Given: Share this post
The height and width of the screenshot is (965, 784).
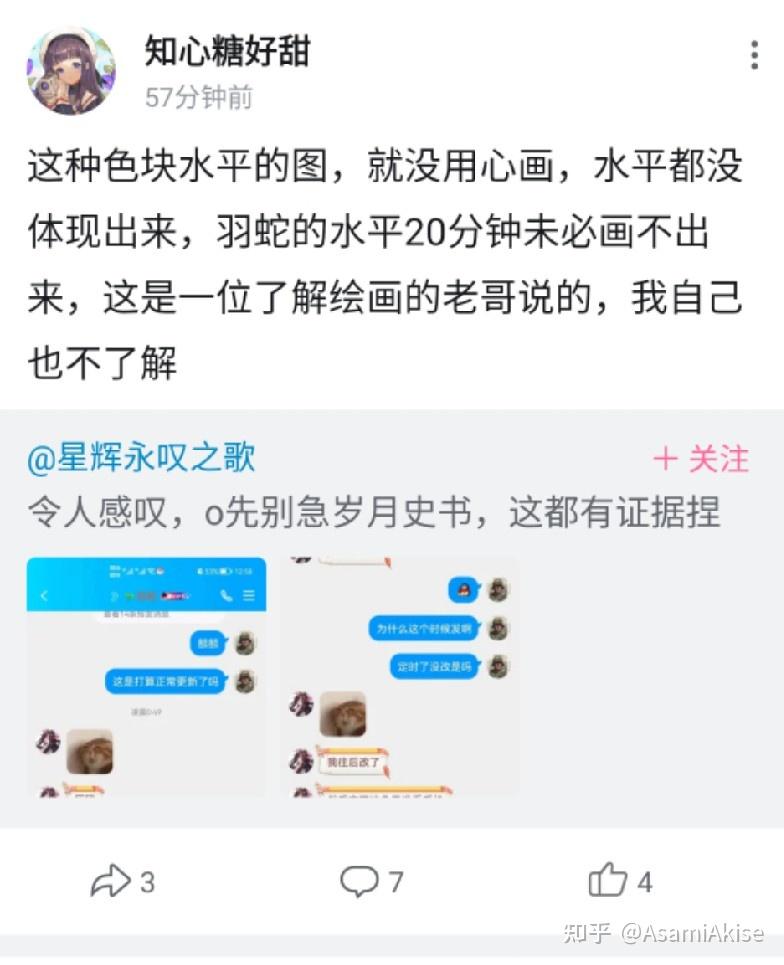Looking at the screenshot, I should click(x=122, y=881).
